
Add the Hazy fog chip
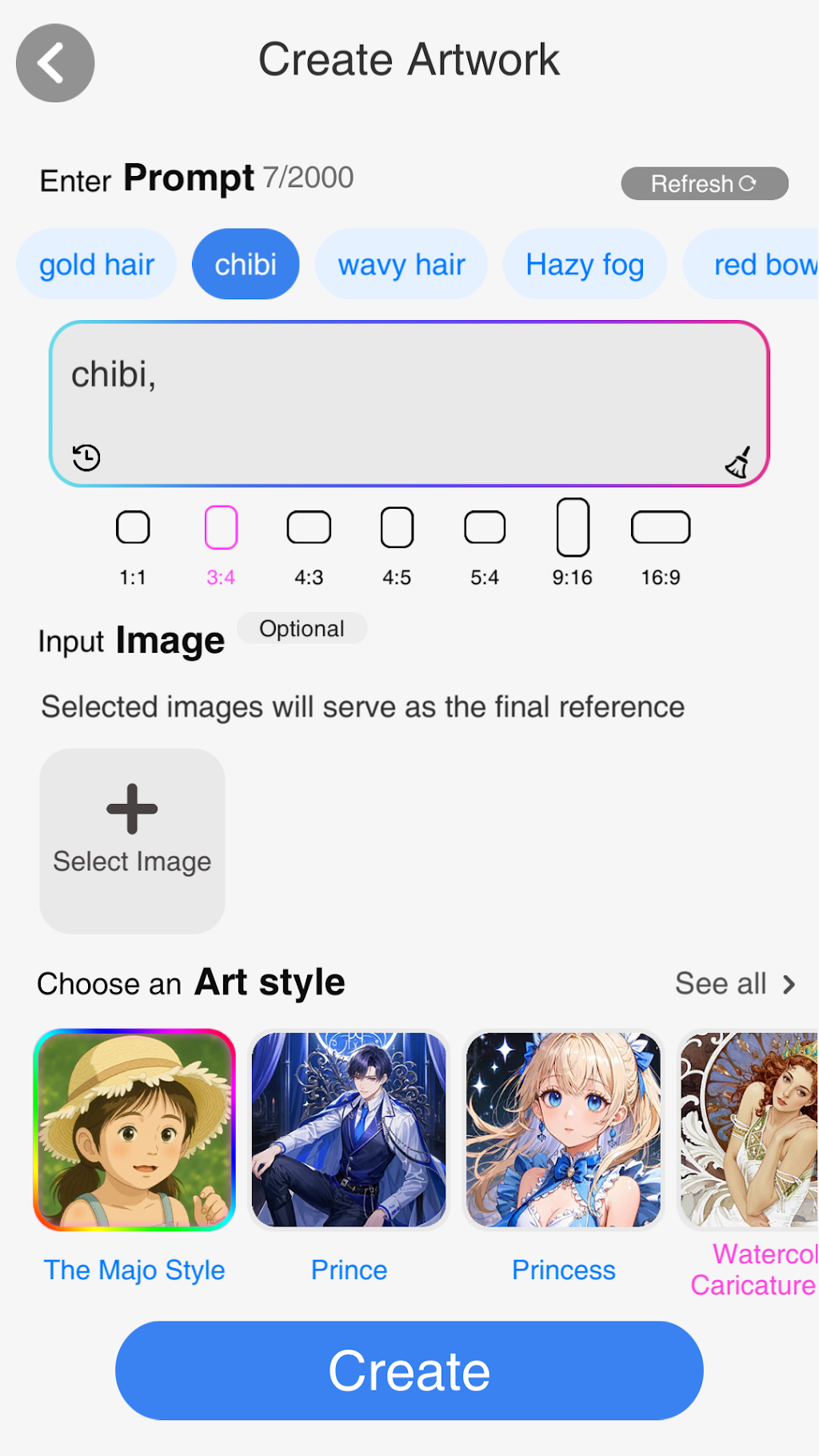click(585, 265)
